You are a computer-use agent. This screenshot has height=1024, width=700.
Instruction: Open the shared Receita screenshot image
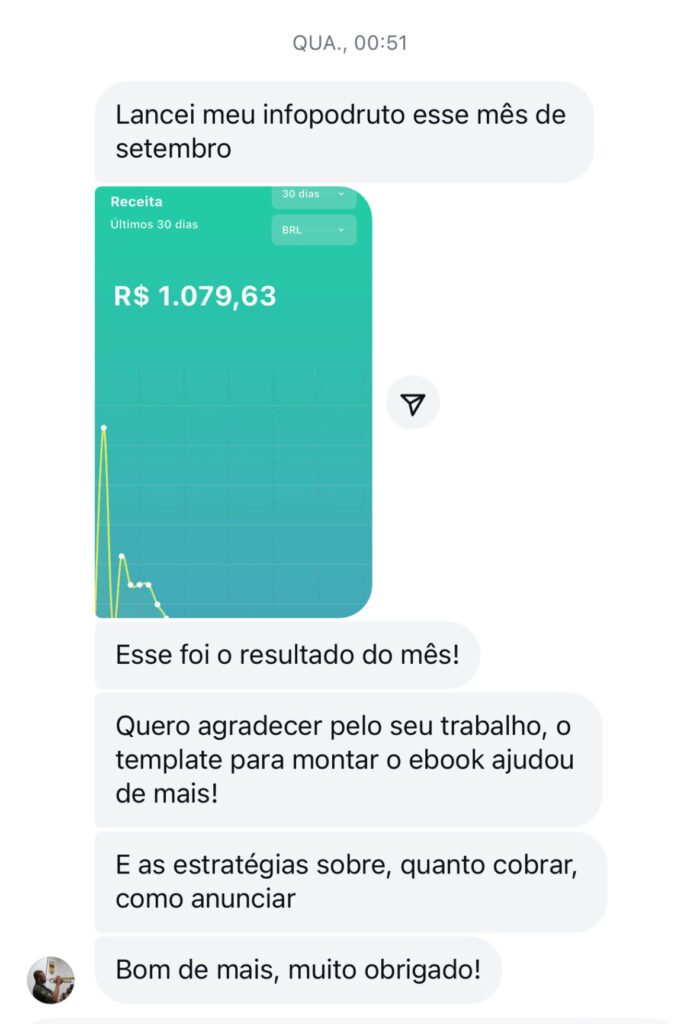pos(233,402)
